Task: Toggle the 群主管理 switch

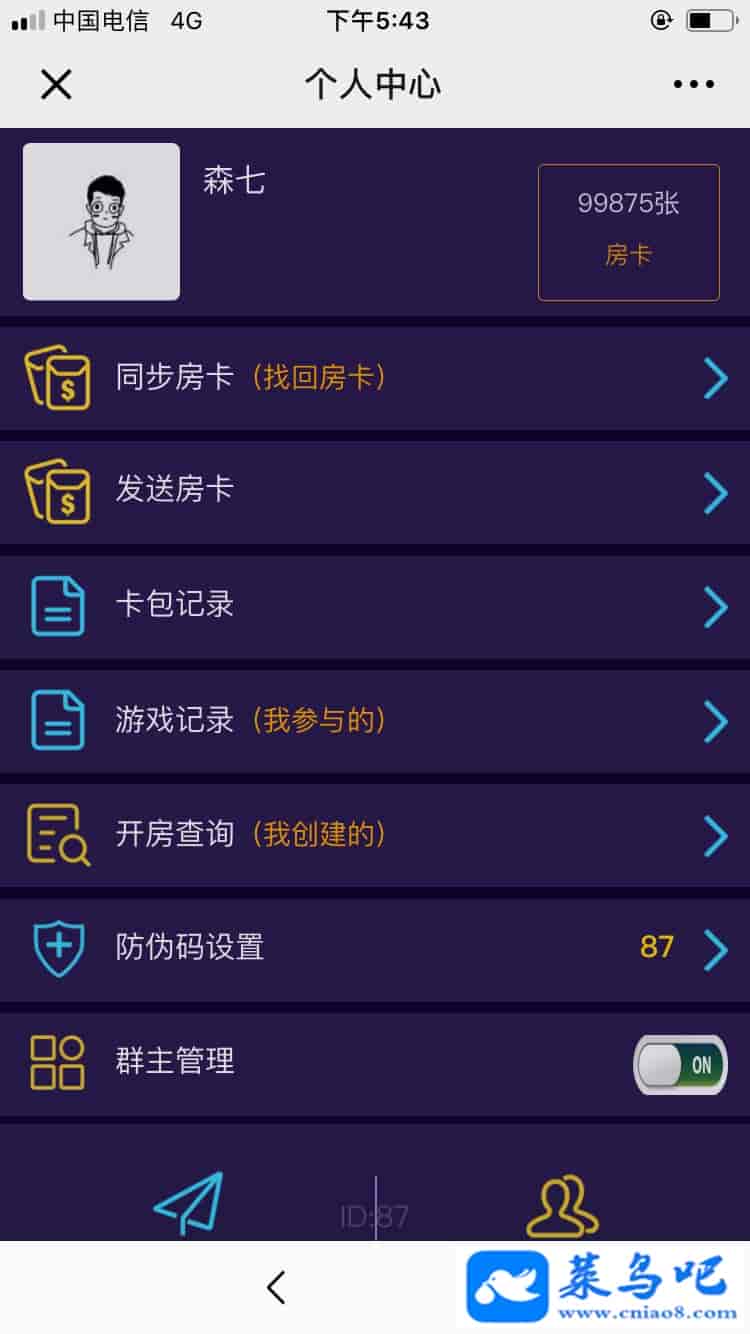Action: click(x=680, y=1064)
